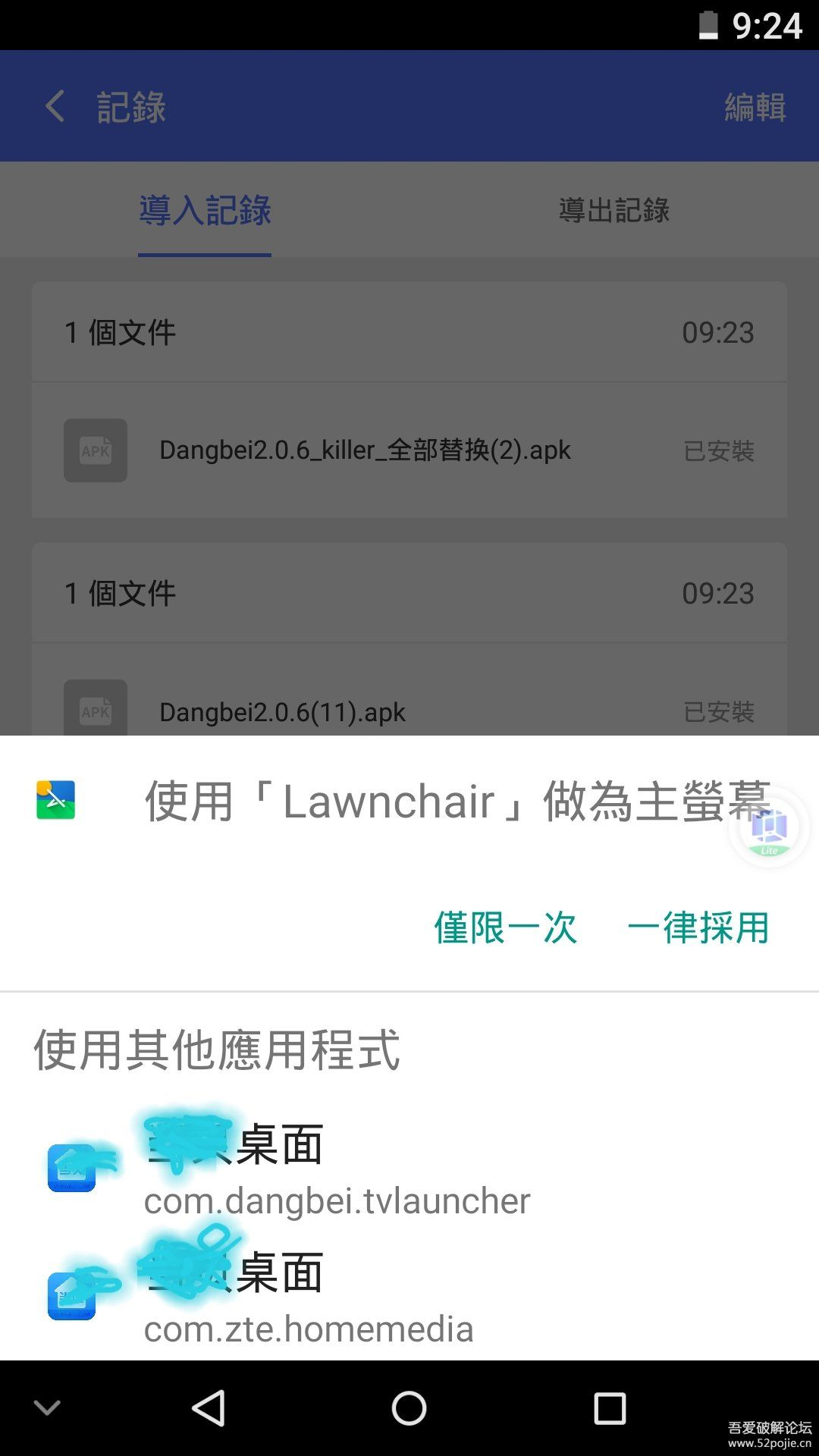
Task: Tap the 09:23 timestamp of the second group
Action: 719,592
